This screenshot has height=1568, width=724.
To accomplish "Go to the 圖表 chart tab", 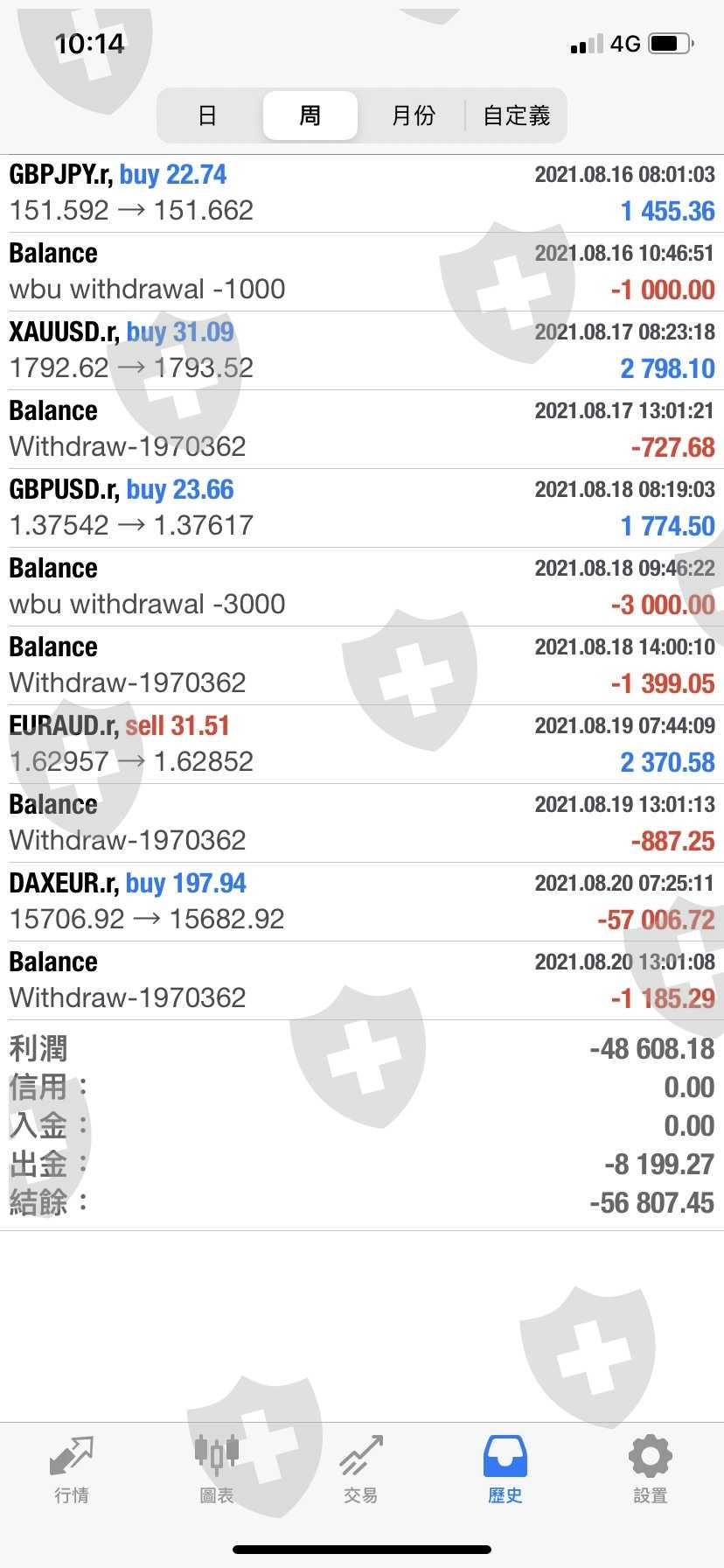I will click(217, 1470).
